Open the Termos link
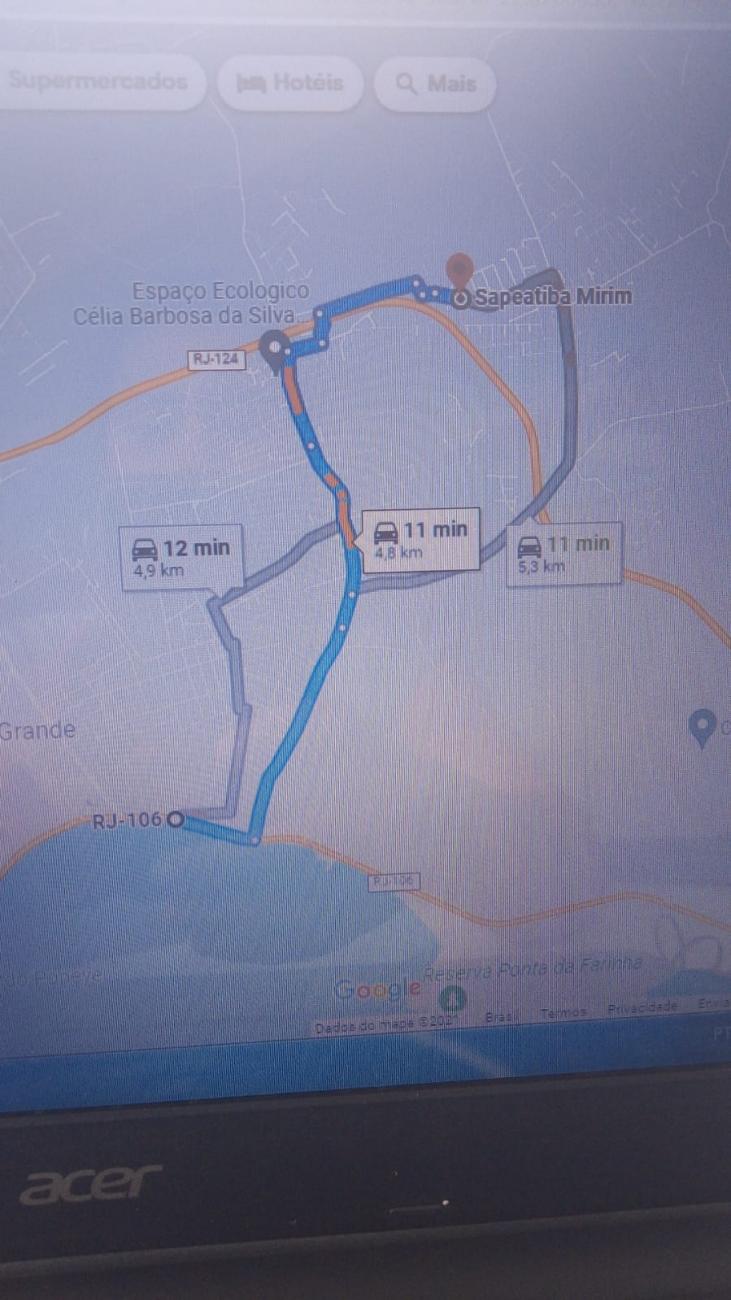 pos(563,1012)
